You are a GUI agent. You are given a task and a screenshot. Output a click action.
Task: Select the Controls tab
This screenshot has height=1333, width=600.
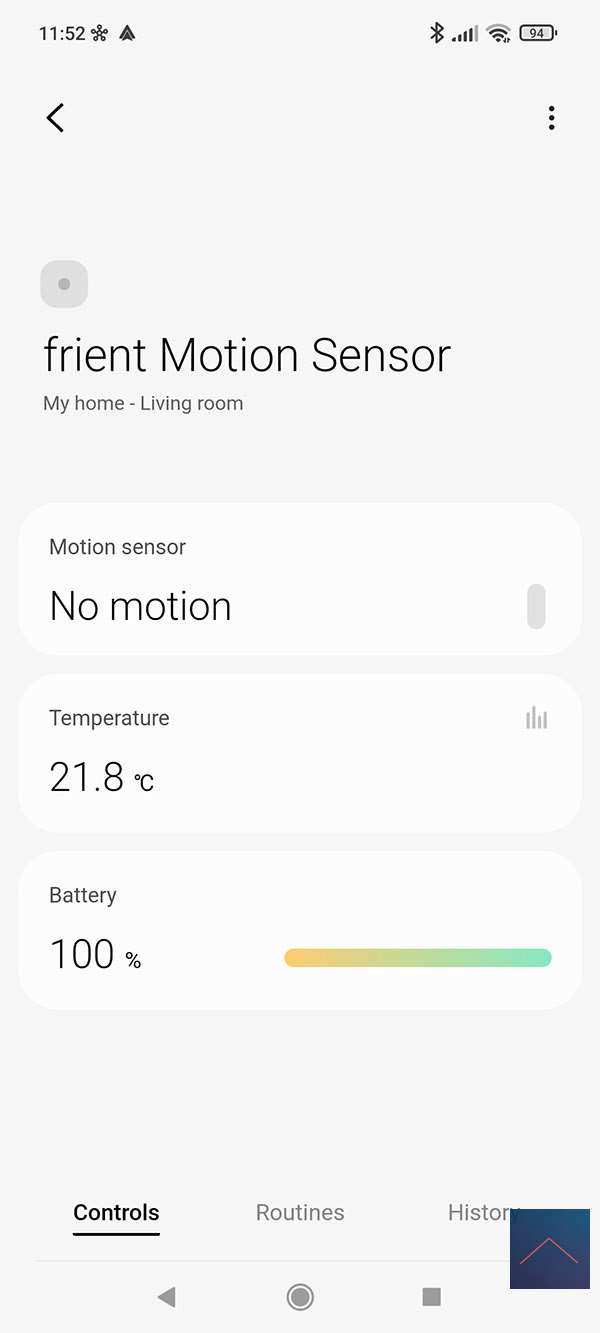pos(116,1212)
